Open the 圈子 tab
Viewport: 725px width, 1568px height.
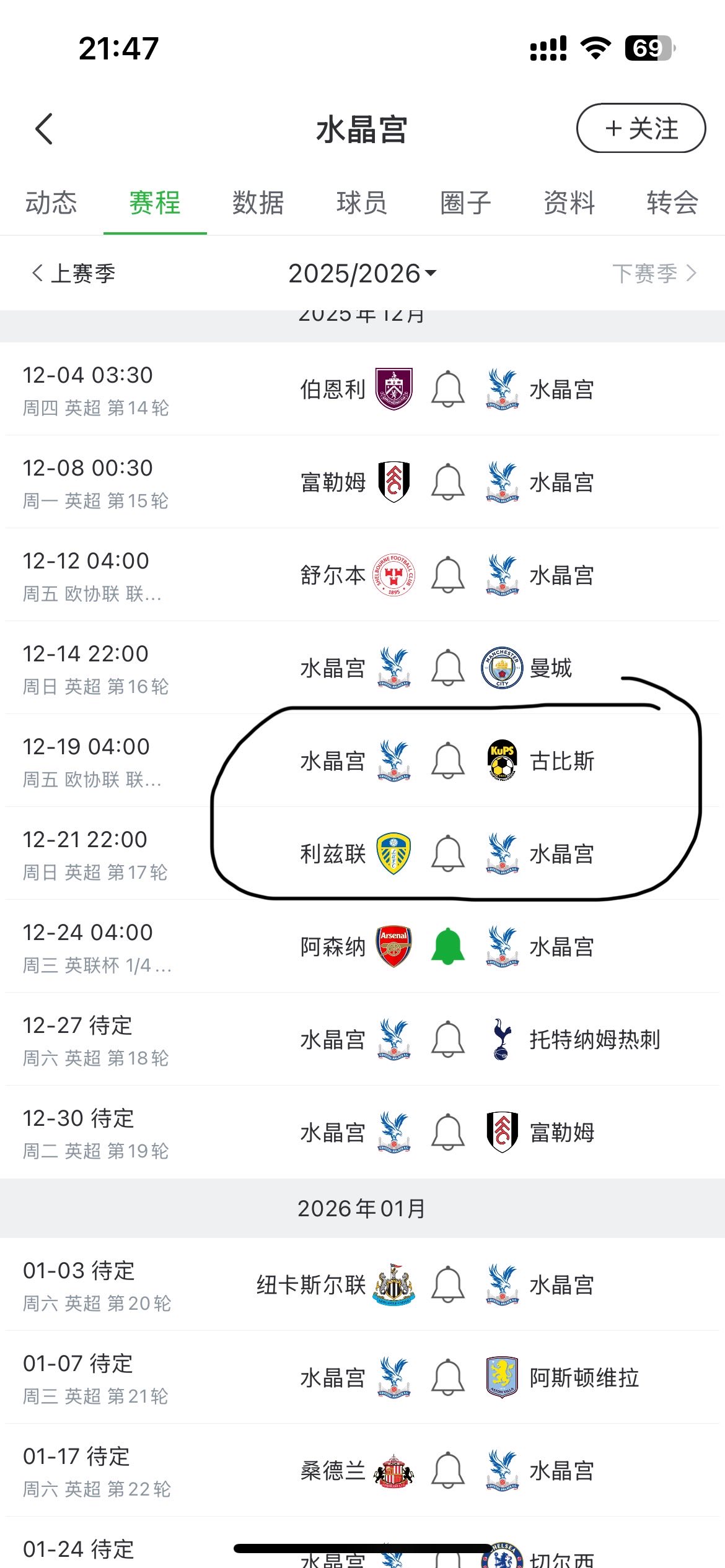click(465, 203)
